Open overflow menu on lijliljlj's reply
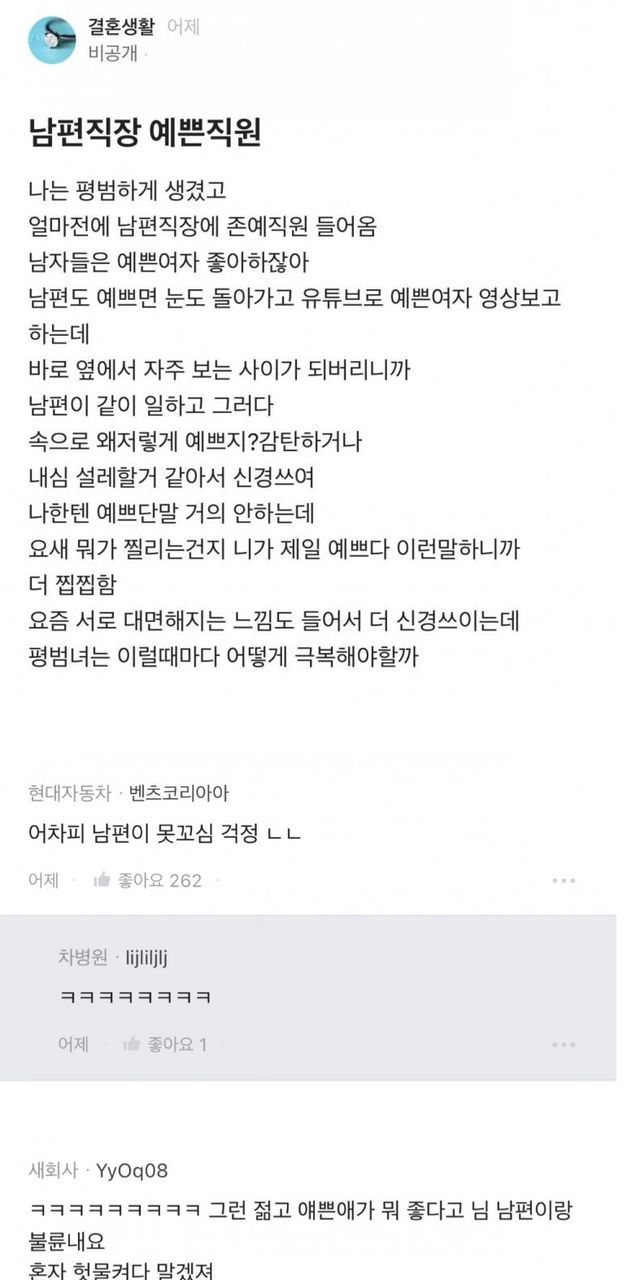This screenshot has width=640, height=1280. pyautogui.click(x=563, y=1044)
